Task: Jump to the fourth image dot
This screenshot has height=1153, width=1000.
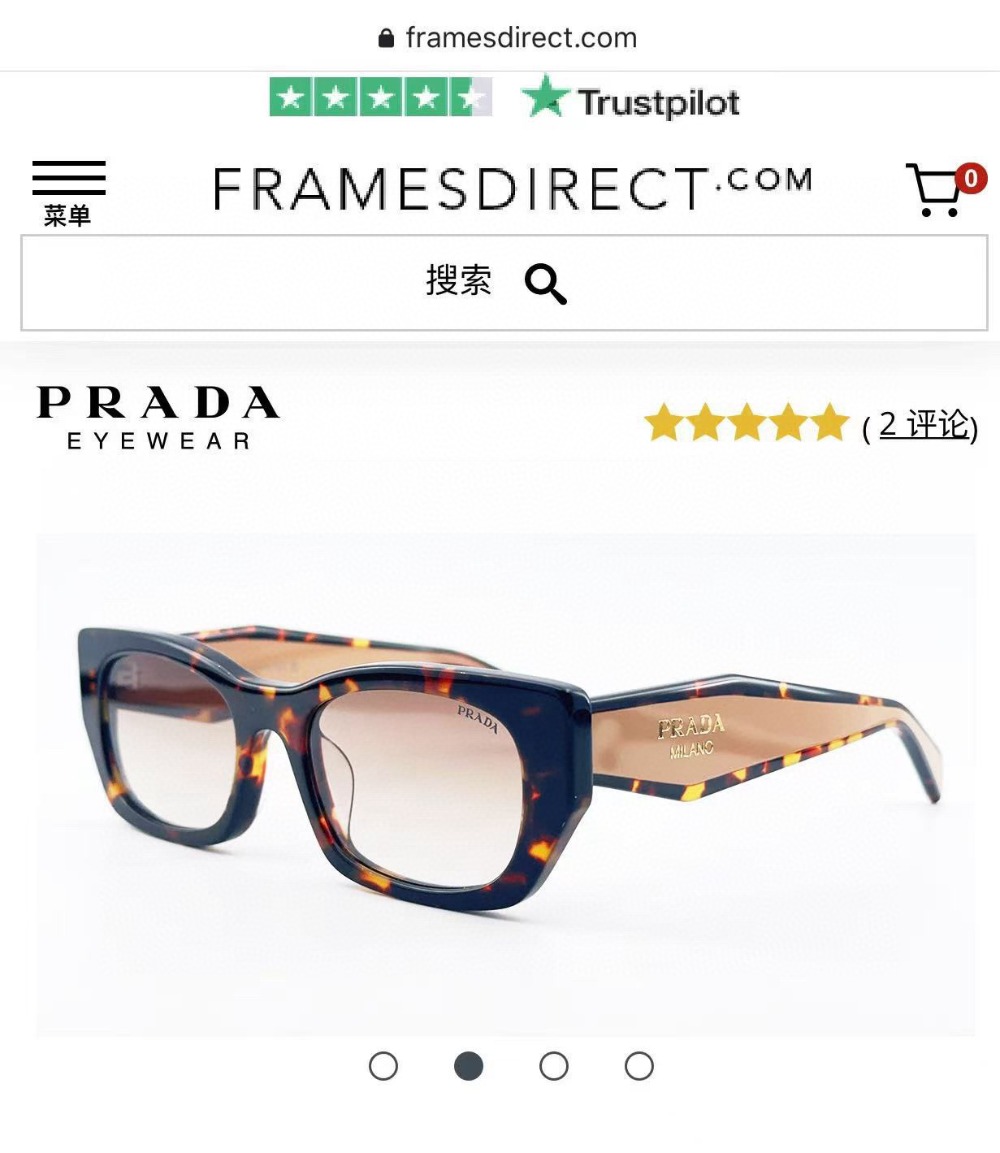Action: [639, 1066]
